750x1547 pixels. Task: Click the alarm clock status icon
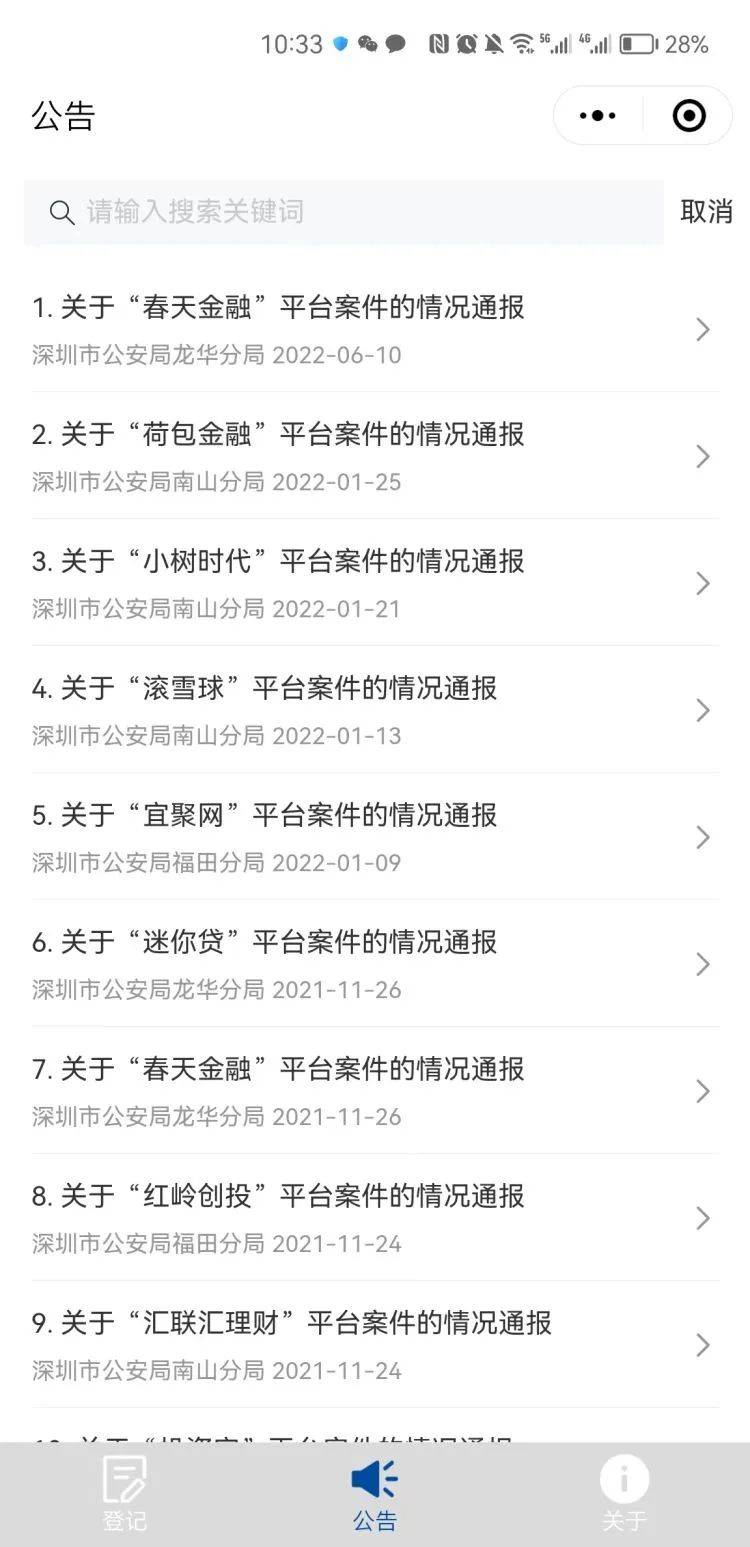466,42
